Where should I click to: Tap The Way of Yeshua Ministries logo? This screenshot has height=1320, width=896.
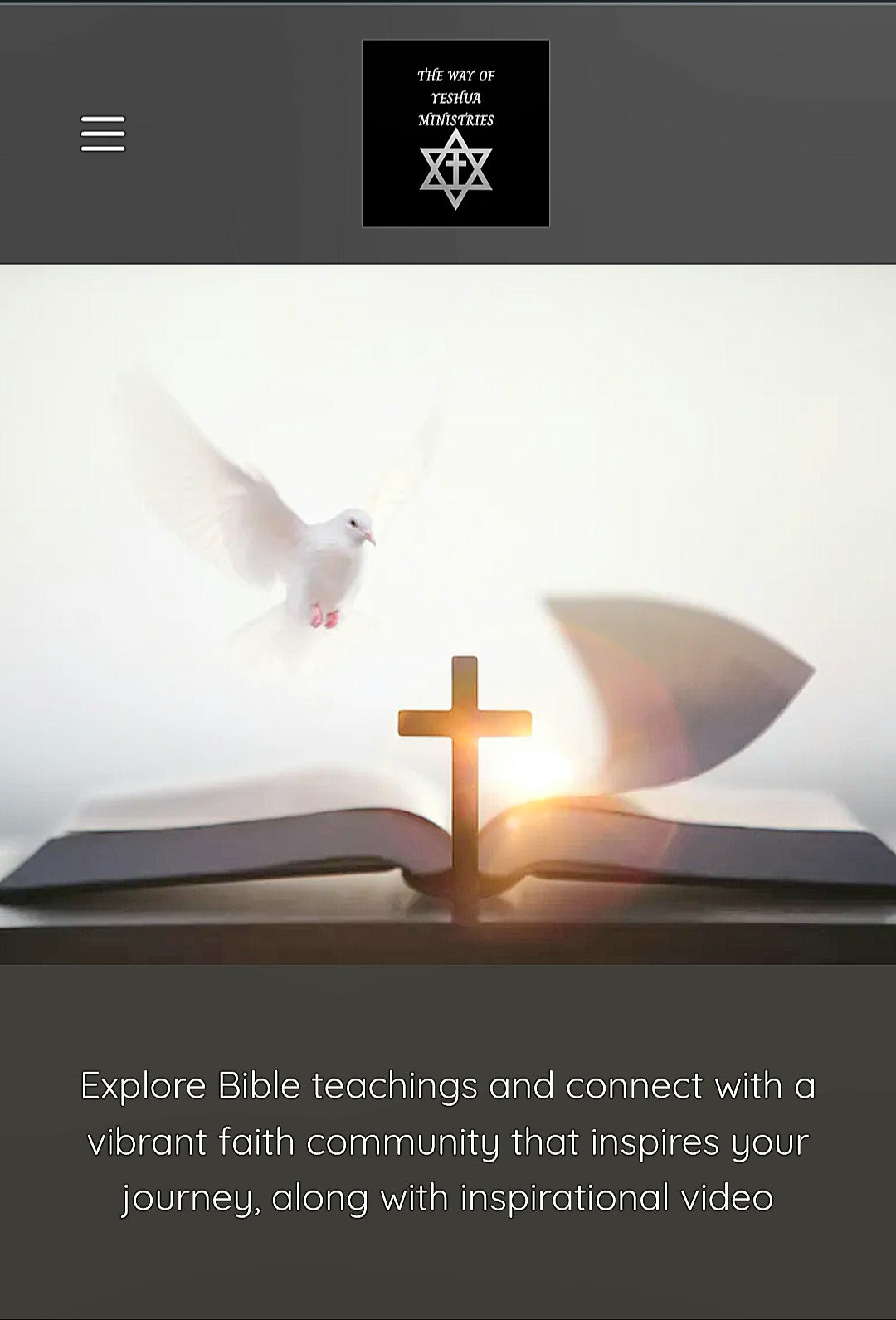pos(455,134)
